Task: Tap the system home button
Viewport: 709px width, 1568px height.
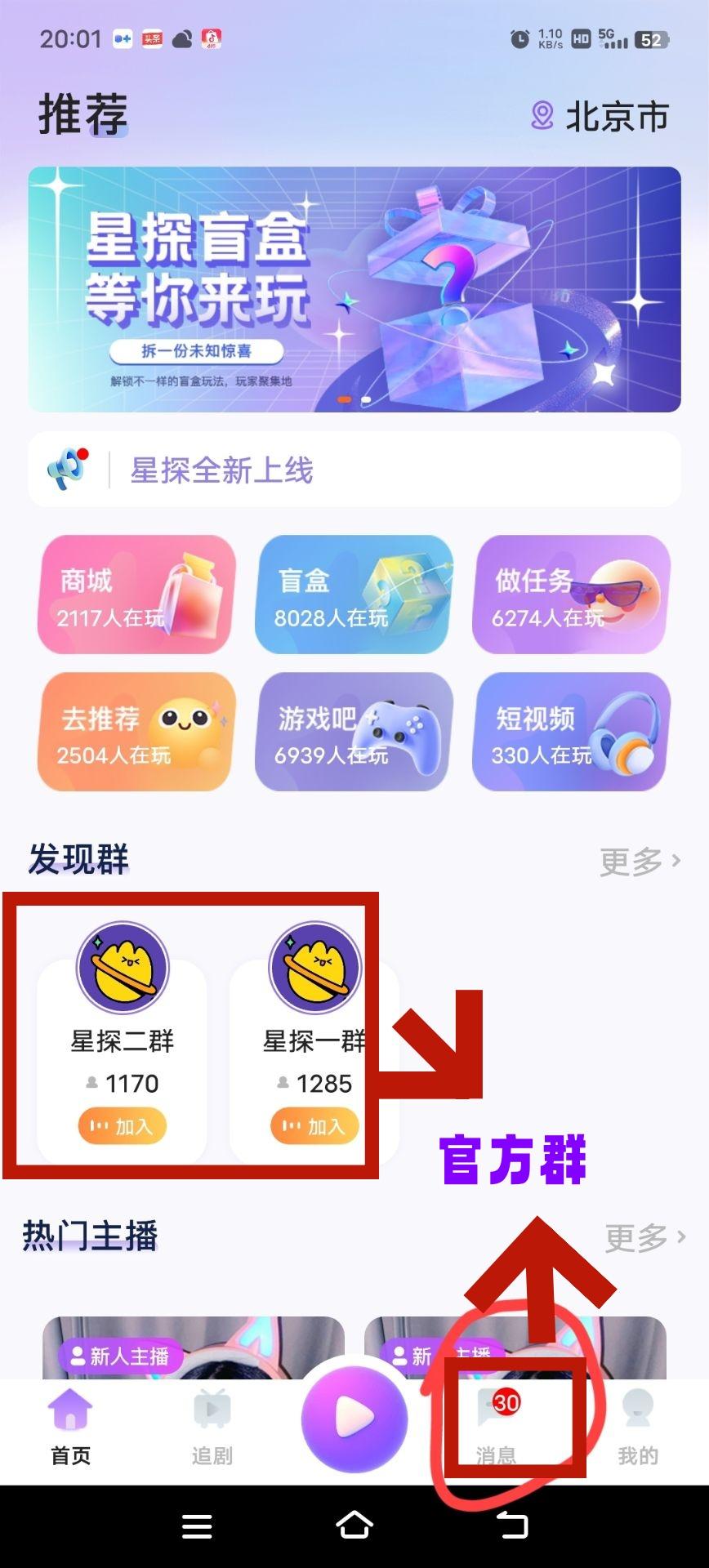Action: (x=354, y=1525)
